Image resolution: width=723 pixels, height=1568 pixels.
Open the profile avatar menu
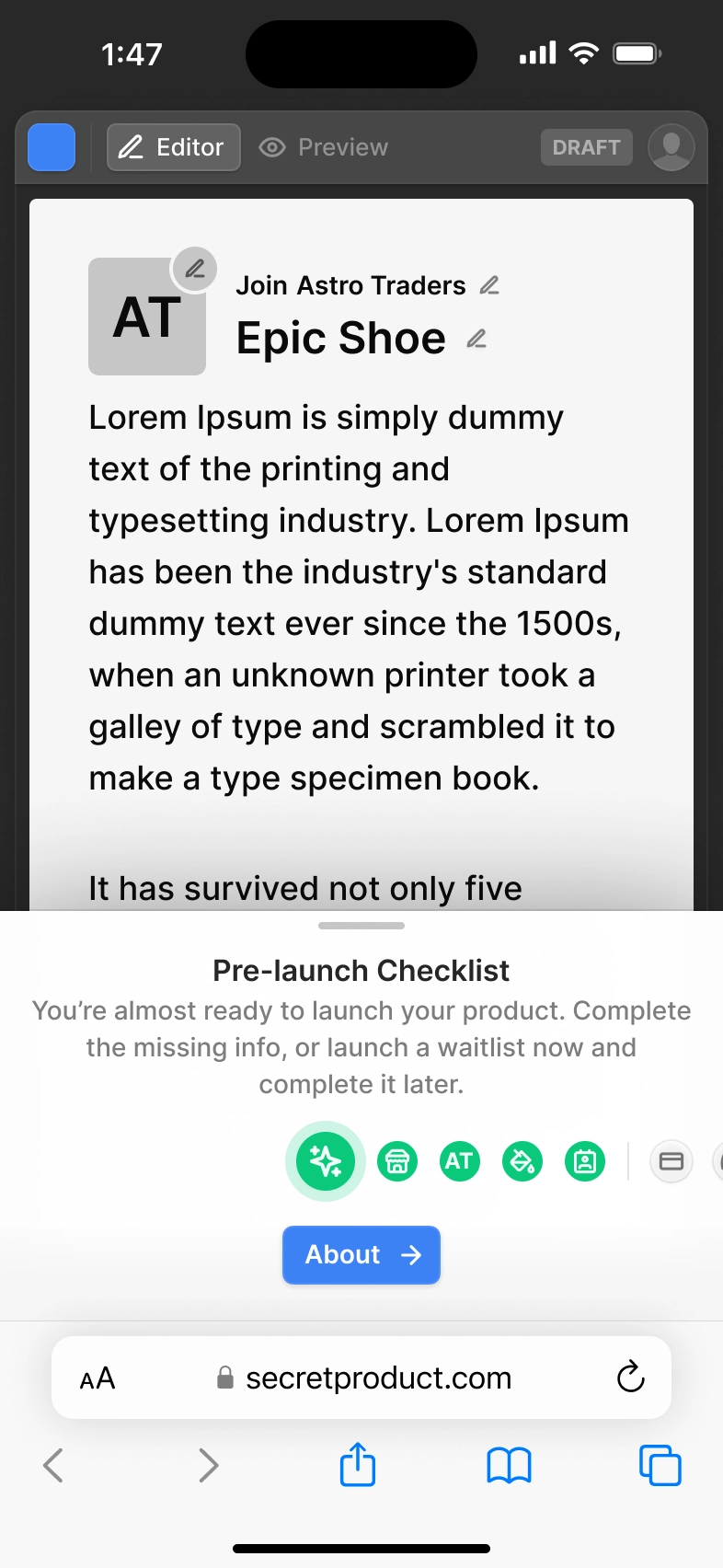(x=671, y=147)
